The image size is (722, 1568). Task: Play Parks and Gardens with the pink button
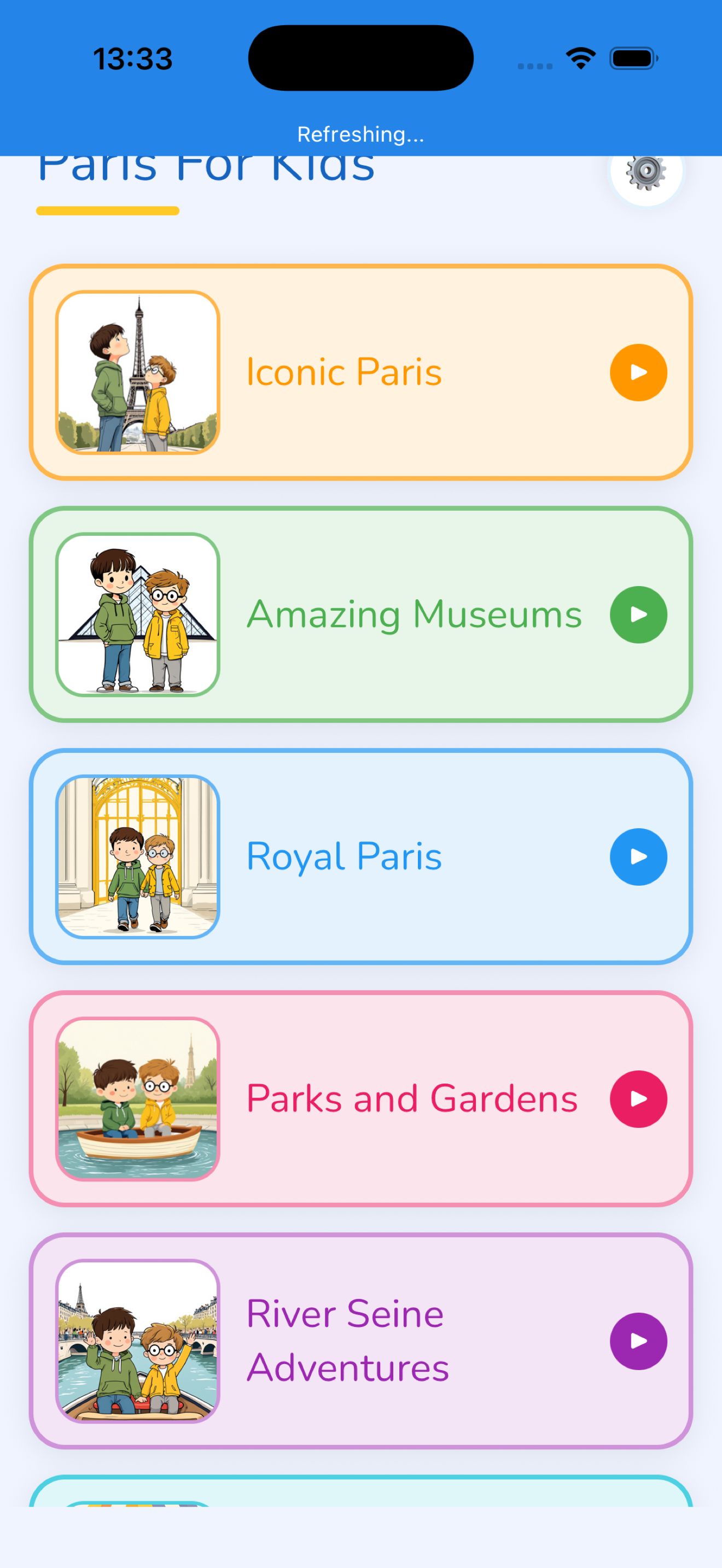tap(638, 1099)
